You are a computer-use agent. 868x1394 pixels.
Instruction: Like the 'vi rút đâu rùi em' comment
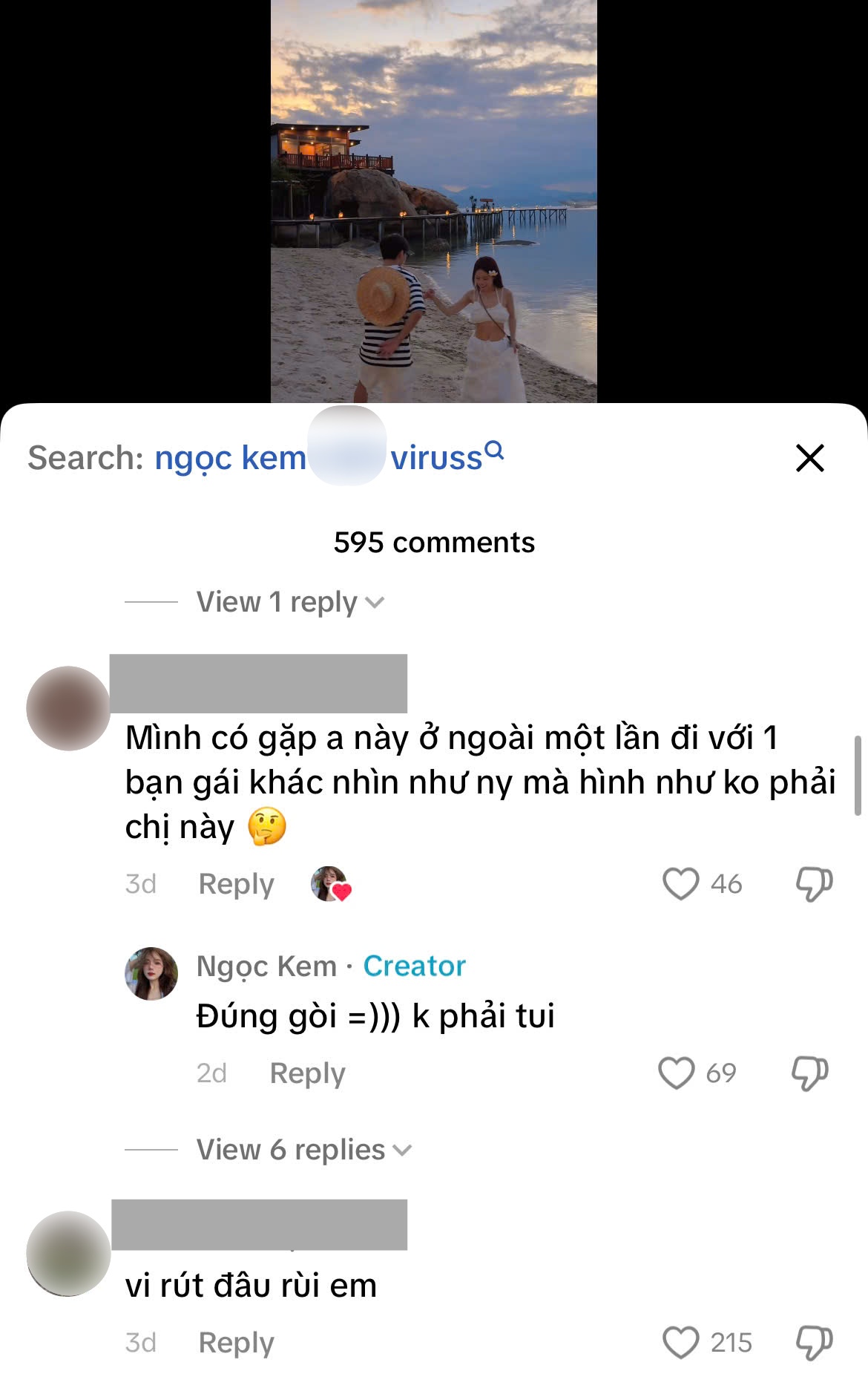pyautogui.click(x=680, y=1343)
